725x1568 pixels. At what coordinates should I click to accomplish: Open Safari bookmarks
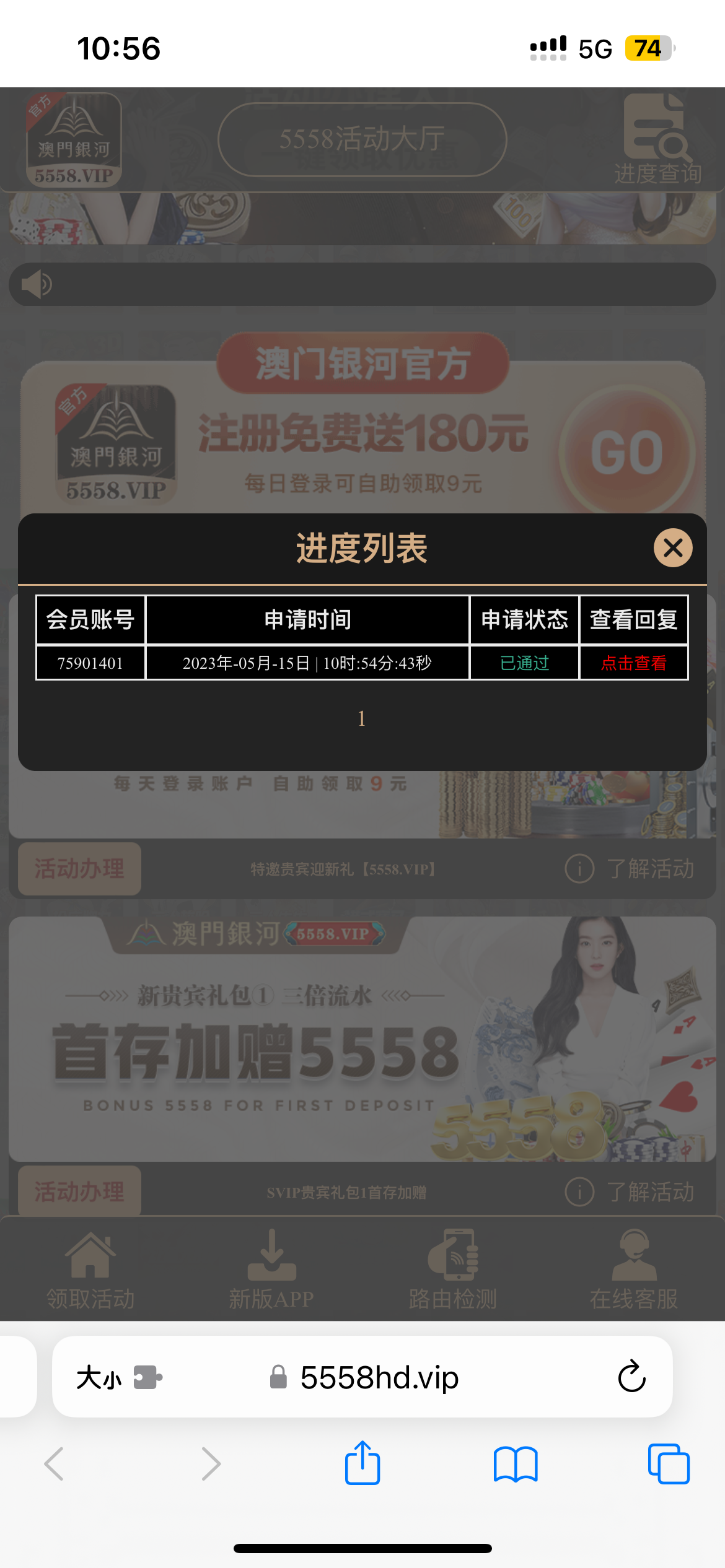tap(516, 1464)
